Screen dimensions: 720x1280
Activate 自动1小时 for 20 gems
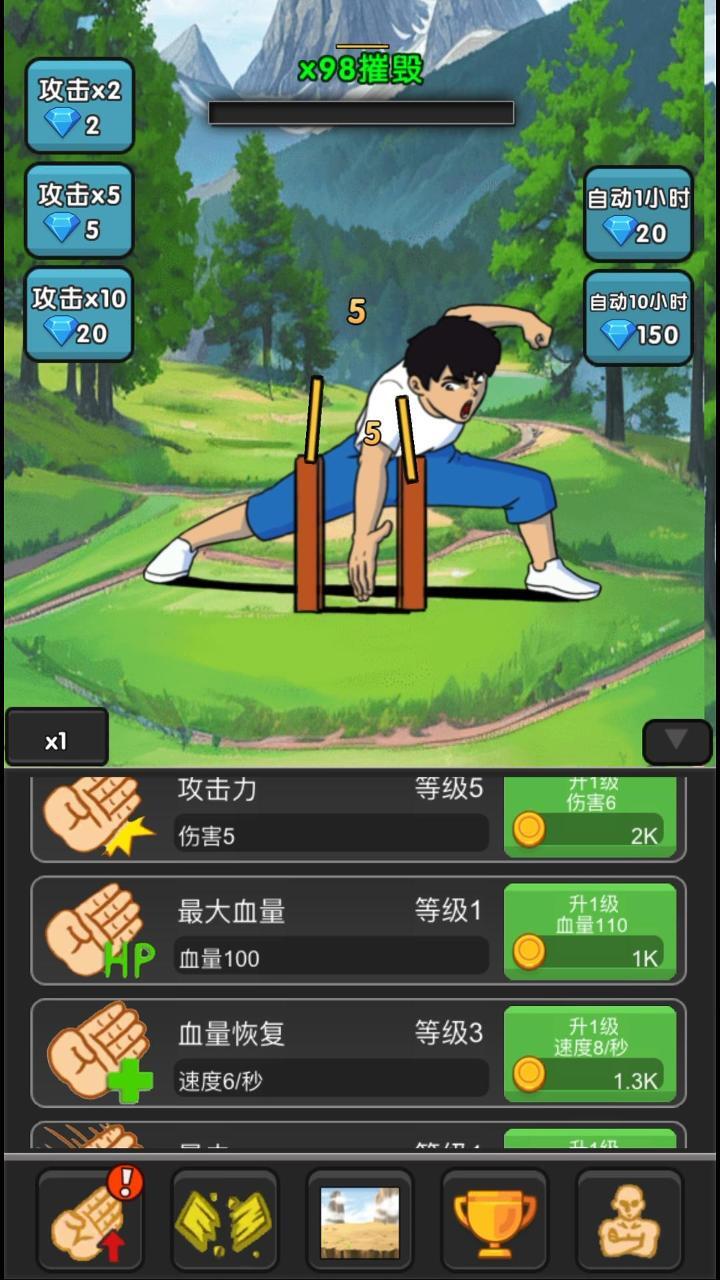(638, 215)
